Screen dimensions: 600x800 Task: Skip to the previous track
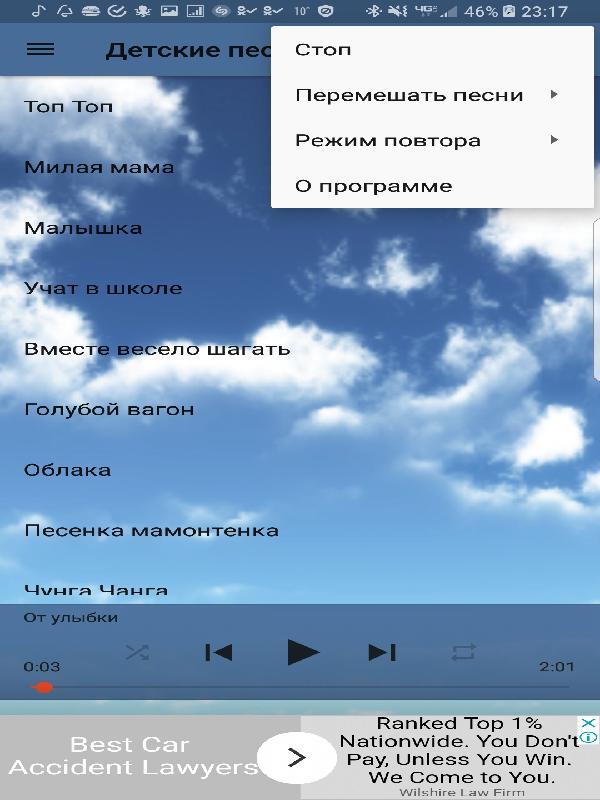(x=218, y=652)
